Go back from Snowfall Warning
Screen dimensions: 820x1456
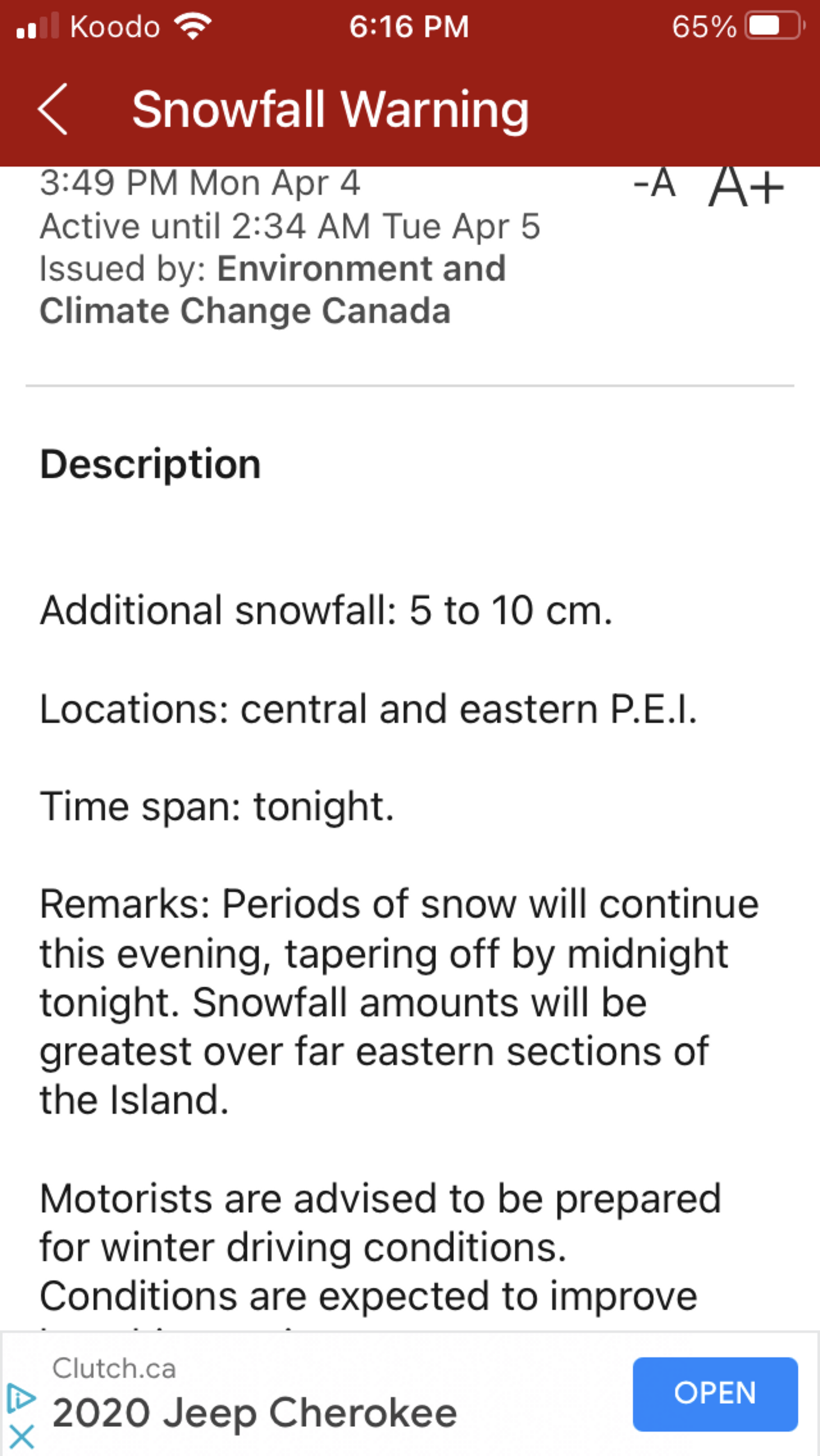[53, 110]
